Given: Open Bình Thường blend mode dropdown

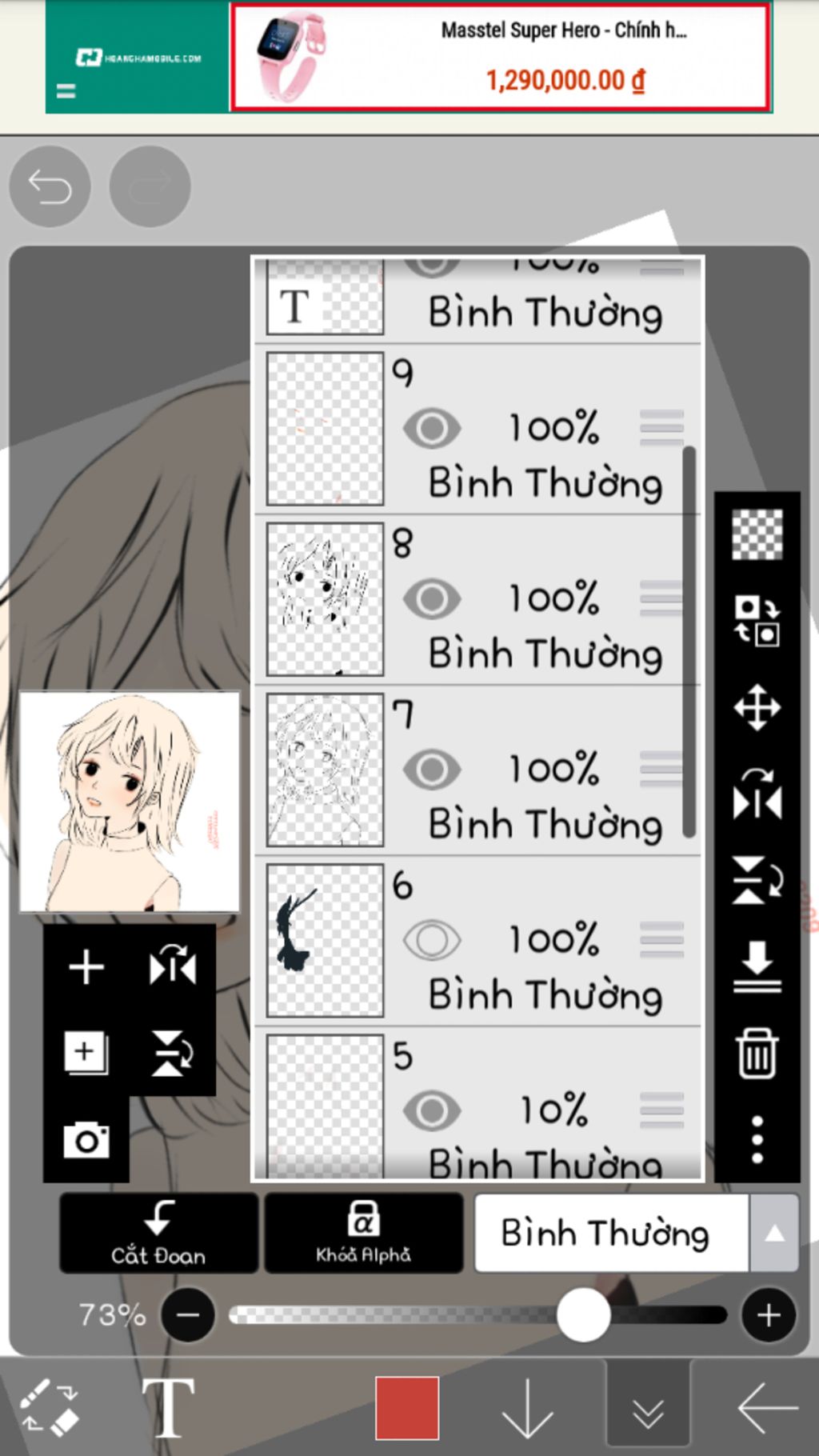Looking at the screenshot, I should coord(636,1233).
